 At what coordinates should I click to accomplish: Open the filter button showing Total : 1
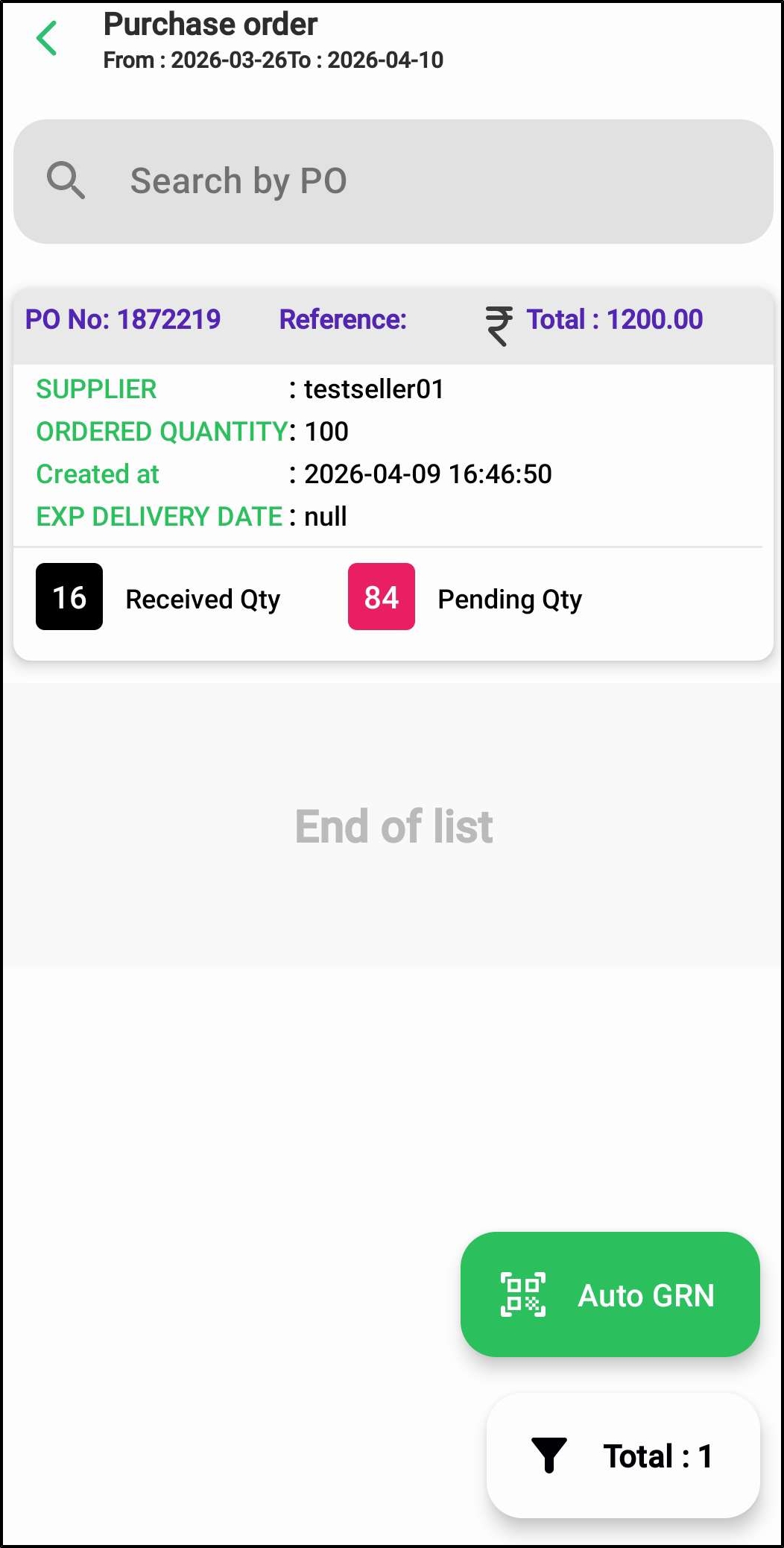(623, 1456)
